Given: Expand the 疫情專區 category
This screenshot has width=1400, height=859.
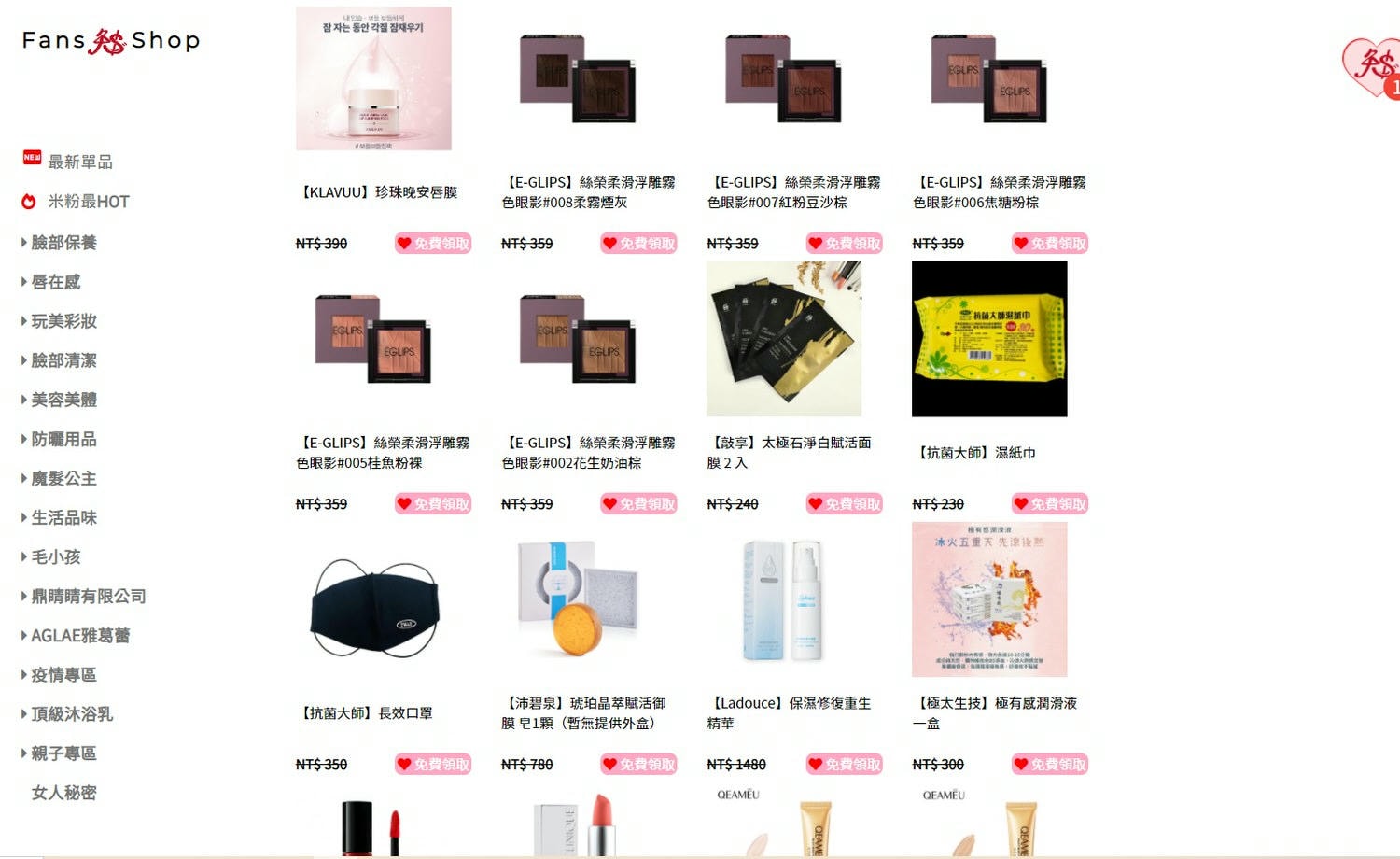Looking at the screenshot, I should (x=63, y=674).
